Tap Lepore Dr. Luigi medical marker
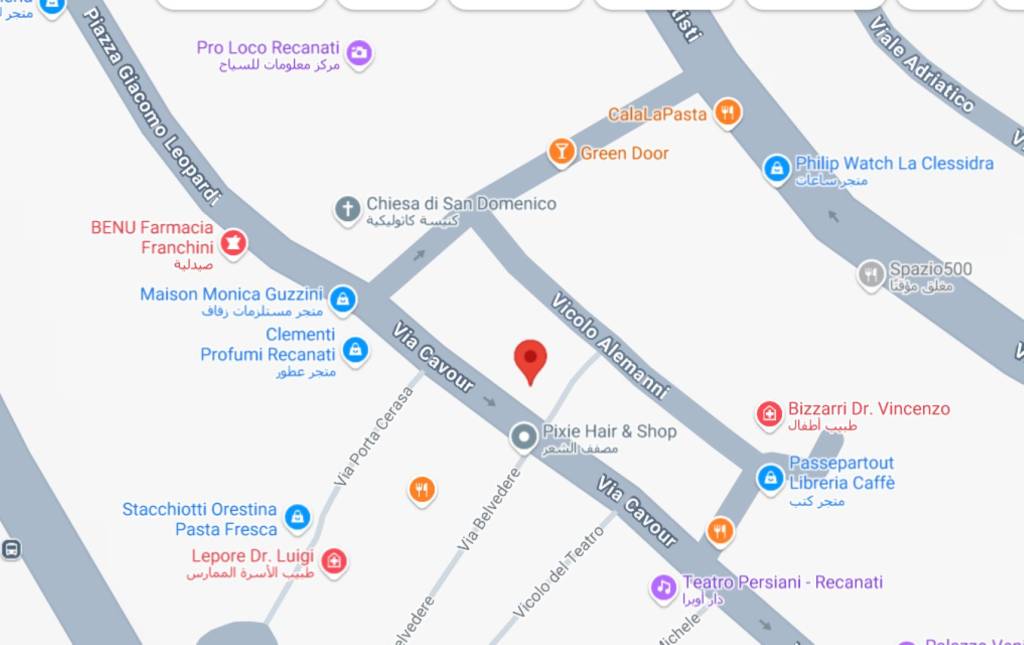1024x645 pixels. coord(335,561)
